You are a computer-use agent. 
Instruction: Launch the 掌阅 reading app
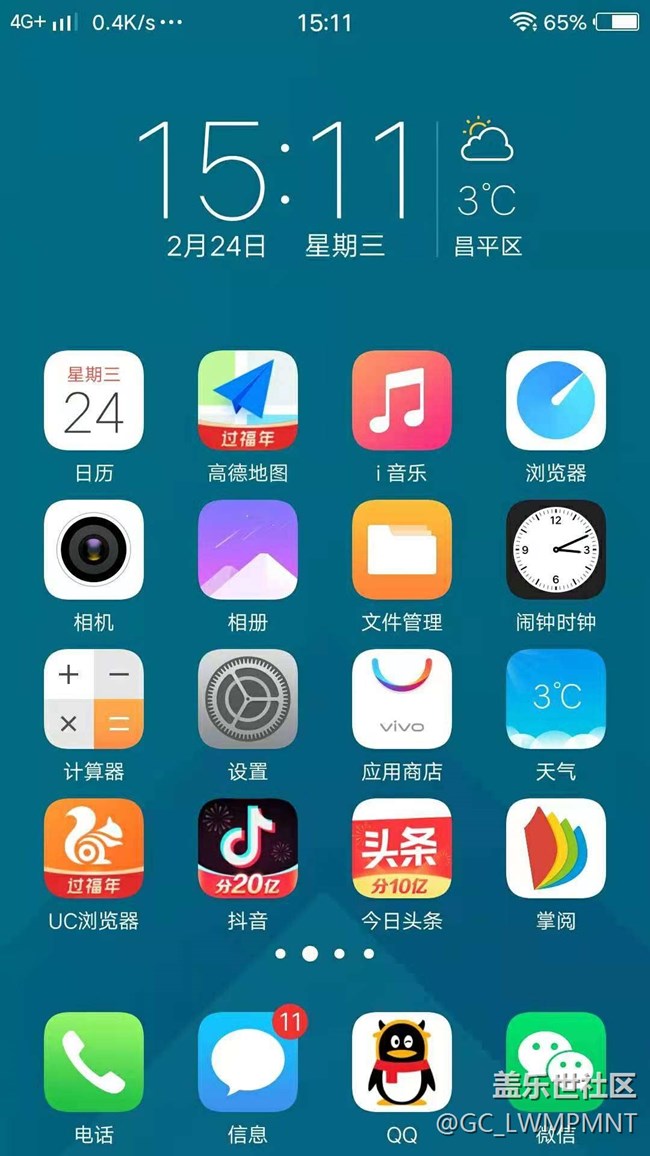556,848
